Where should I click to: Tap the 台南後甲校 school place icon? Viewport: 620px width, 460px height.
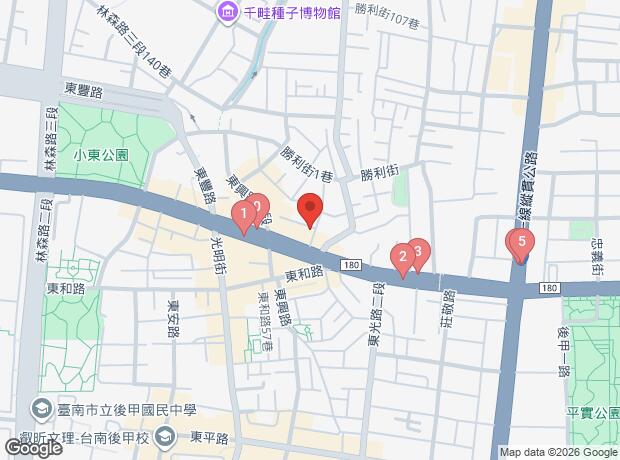point(166,437)
